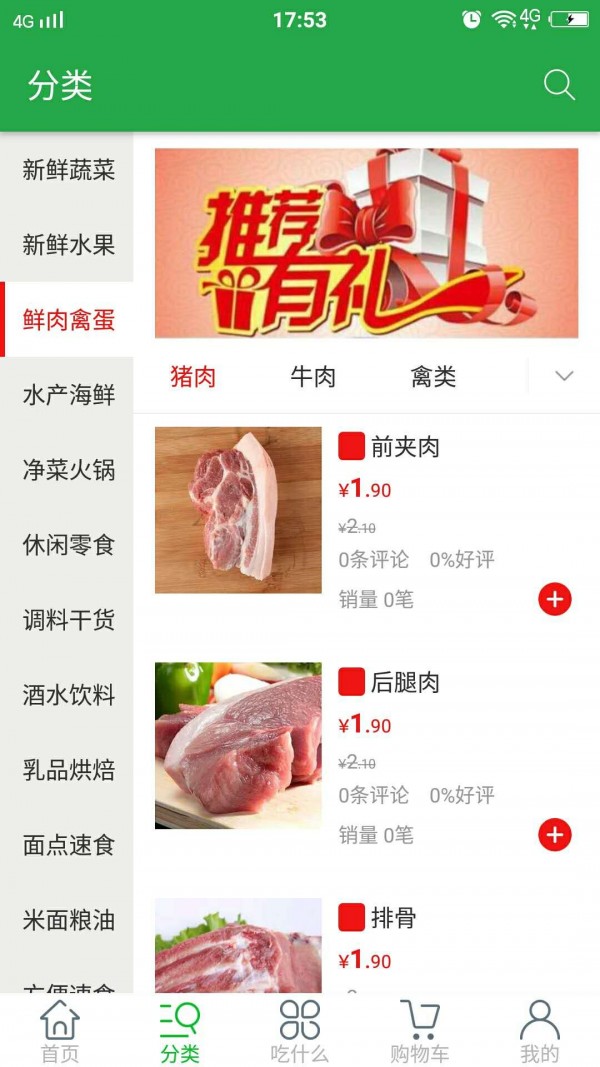Viewport: 600px width, 1067px height.
Task: Add 后腿肉 to the cart
Action: point(555,834)
